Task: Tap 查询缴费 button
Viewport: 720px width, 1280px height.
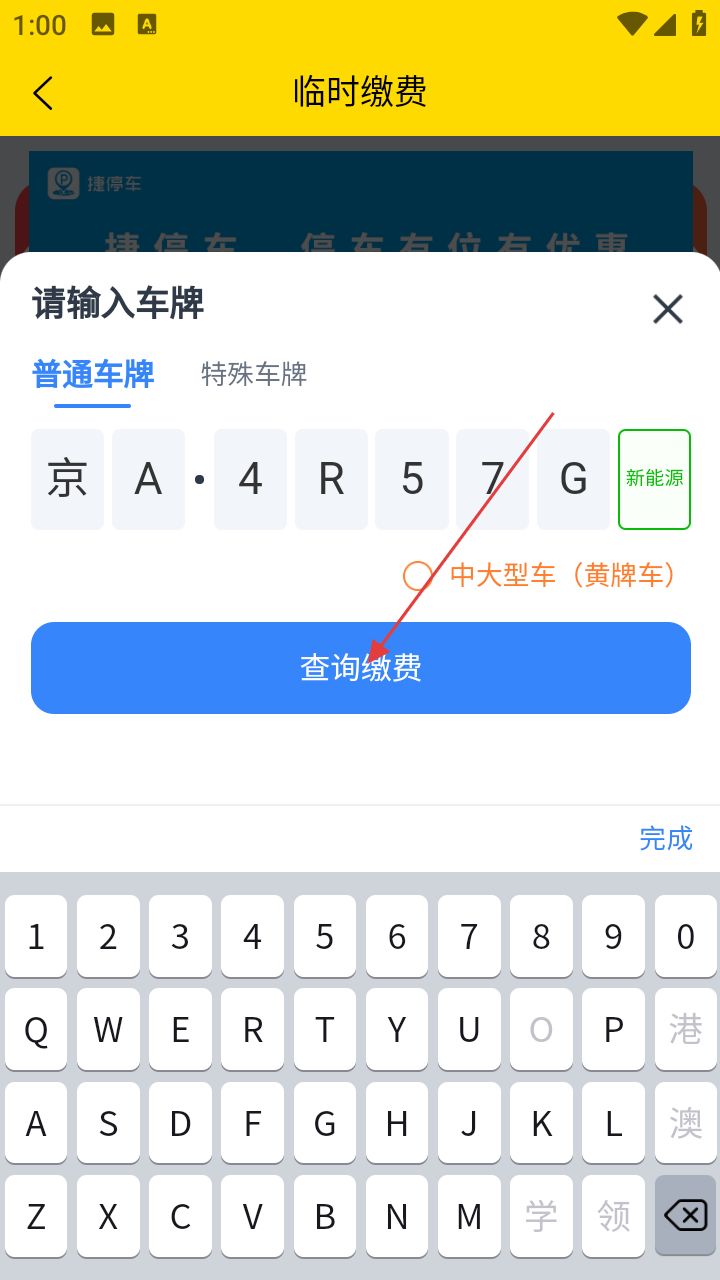Action: pos(360,668)
